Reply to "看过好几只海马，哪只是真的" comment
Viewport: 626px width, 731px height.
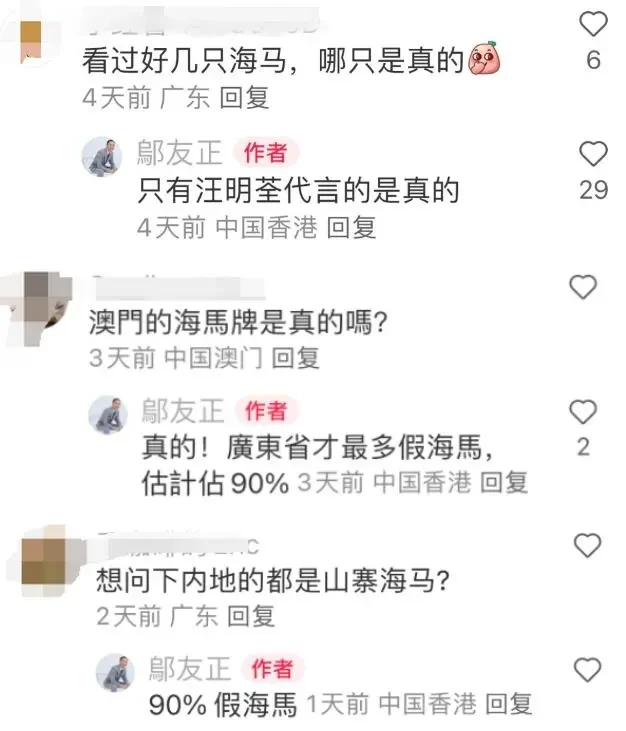245,98
